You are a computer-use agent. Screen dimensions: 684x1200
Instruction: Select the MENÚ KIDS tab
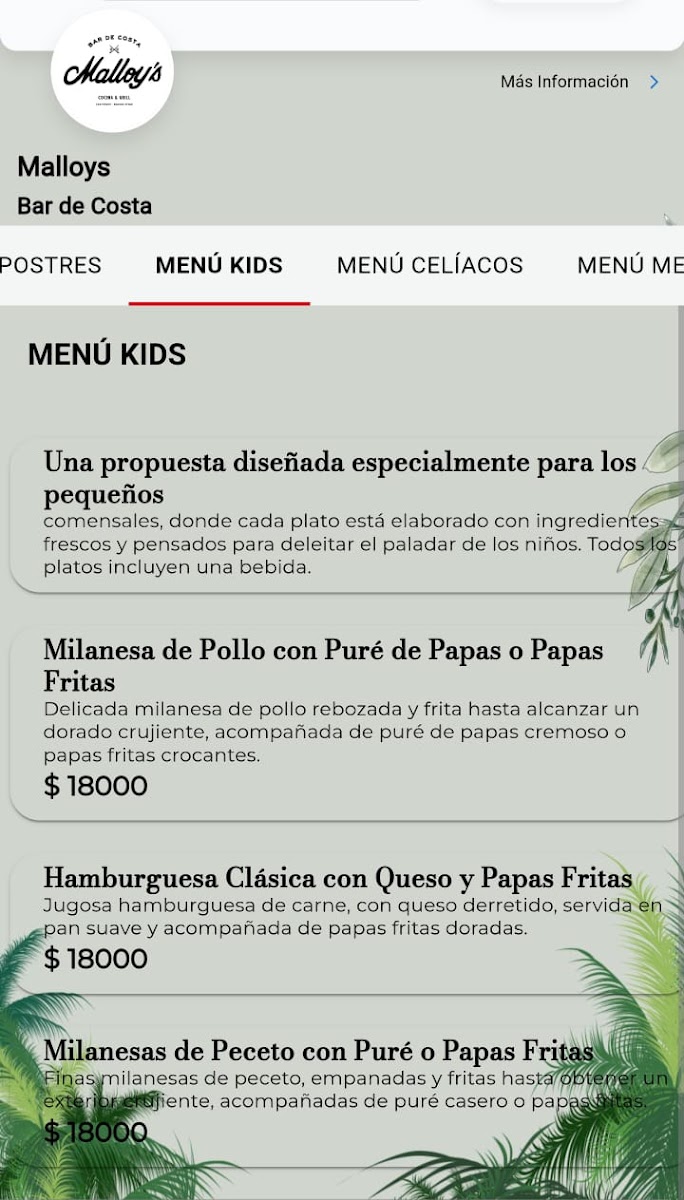coord(219,265)
